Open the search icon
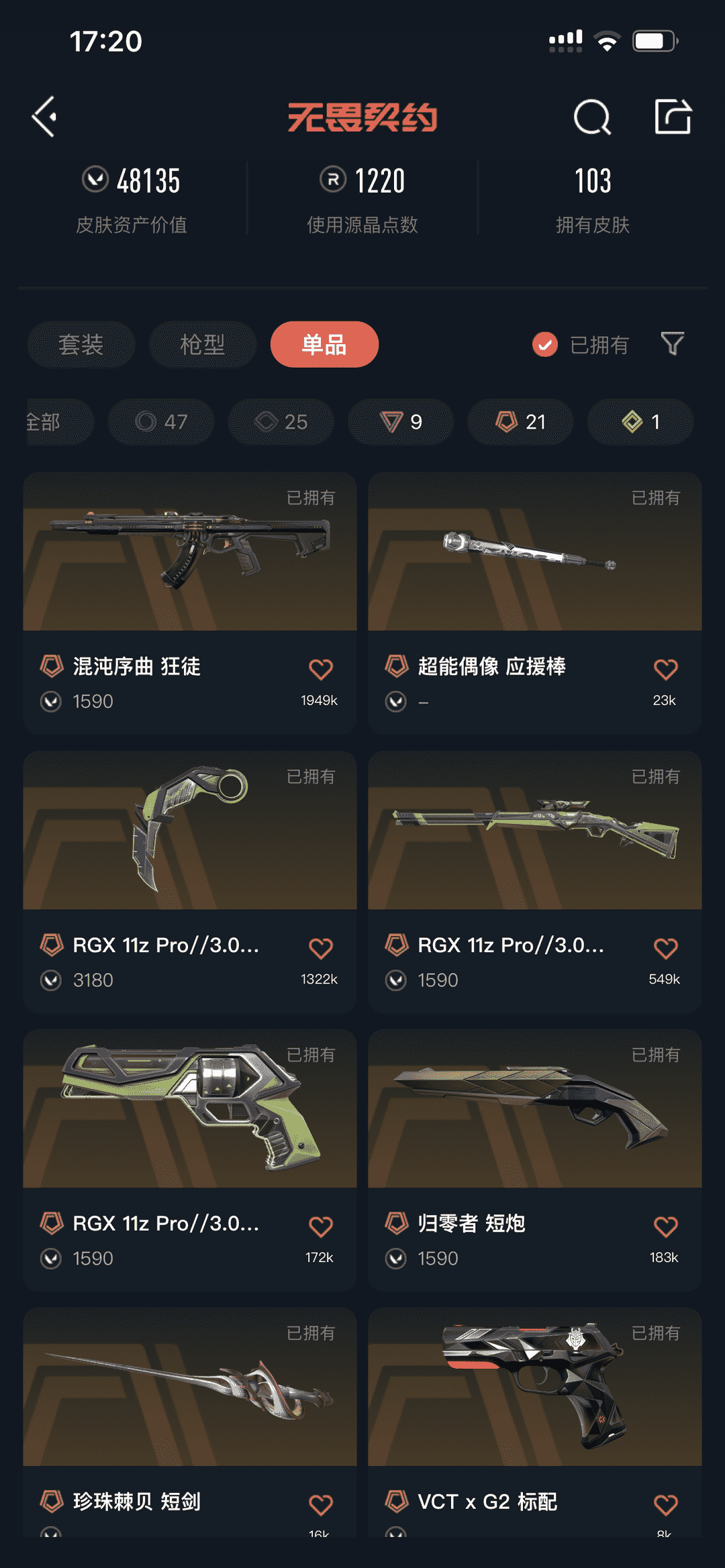 pos(592,117)
